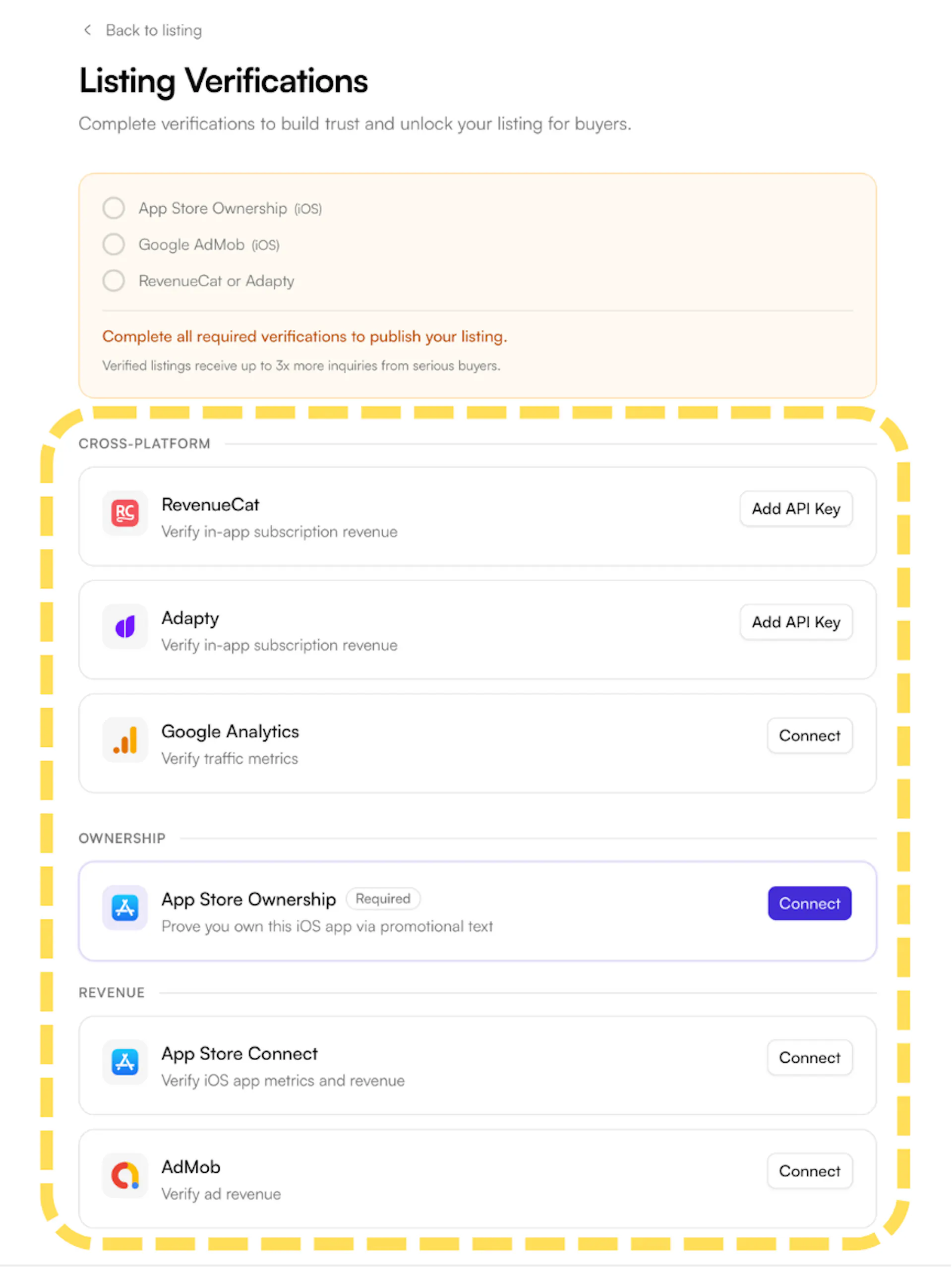This screenshot has width=952, height=1268.
Task: Connect Google Analytics
Action: point(809,735)
